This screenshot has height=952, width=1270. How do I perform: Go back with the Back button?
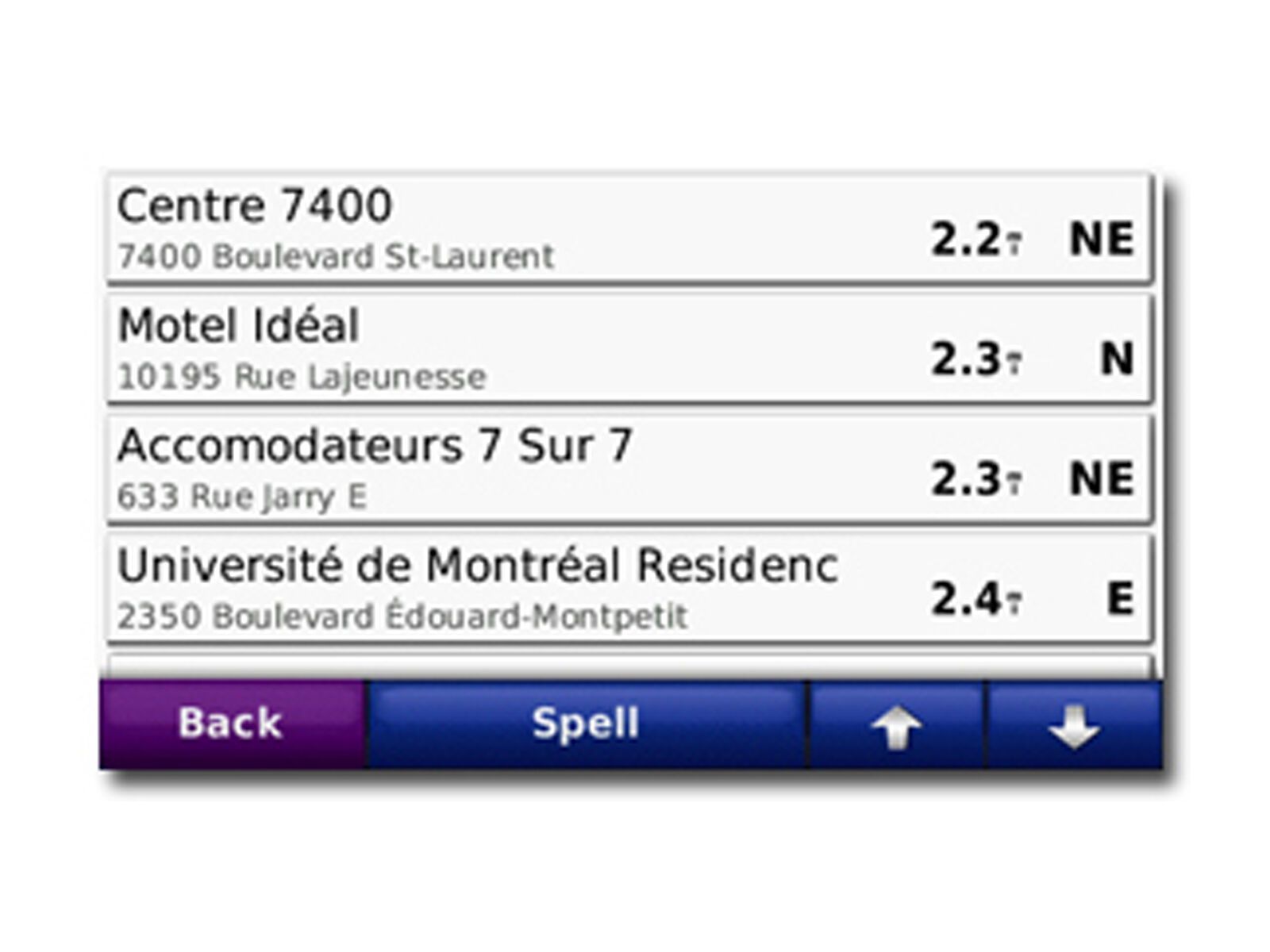231,724
